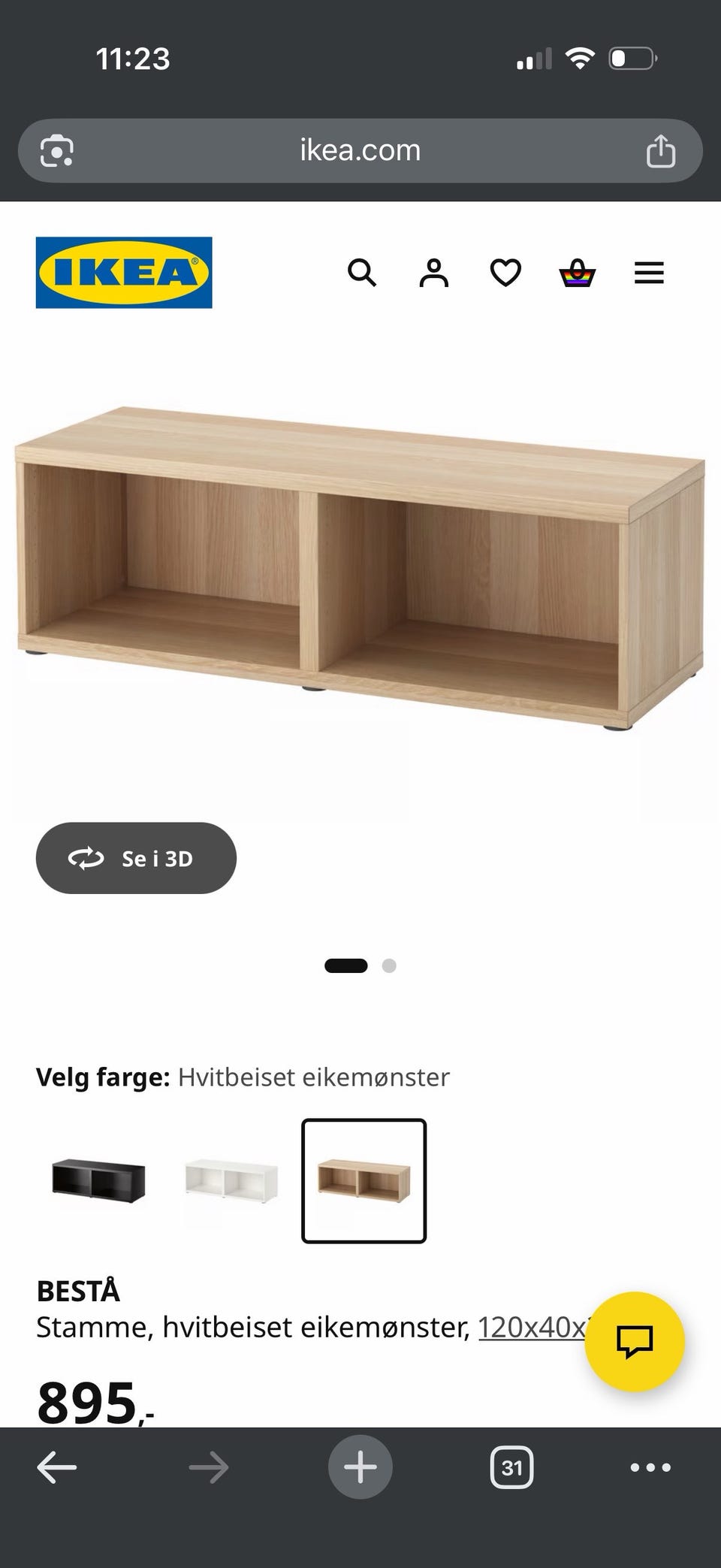Image resolution: width=721 pixels, height=1568 pixels.
Task: Open your IKEA account profile
Action: pos(434,273)
